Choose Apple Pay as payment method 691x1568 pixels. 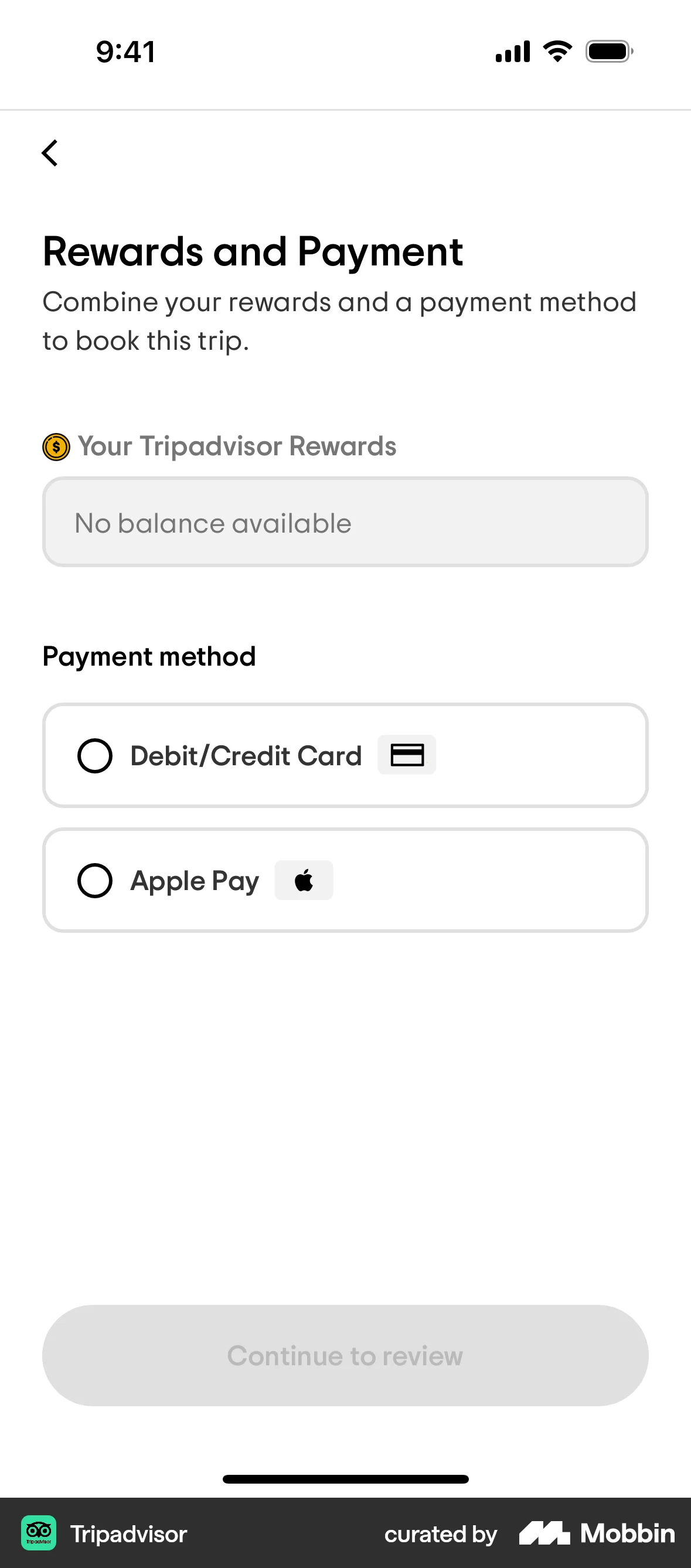pyautogui.click(x=345, y=880)
